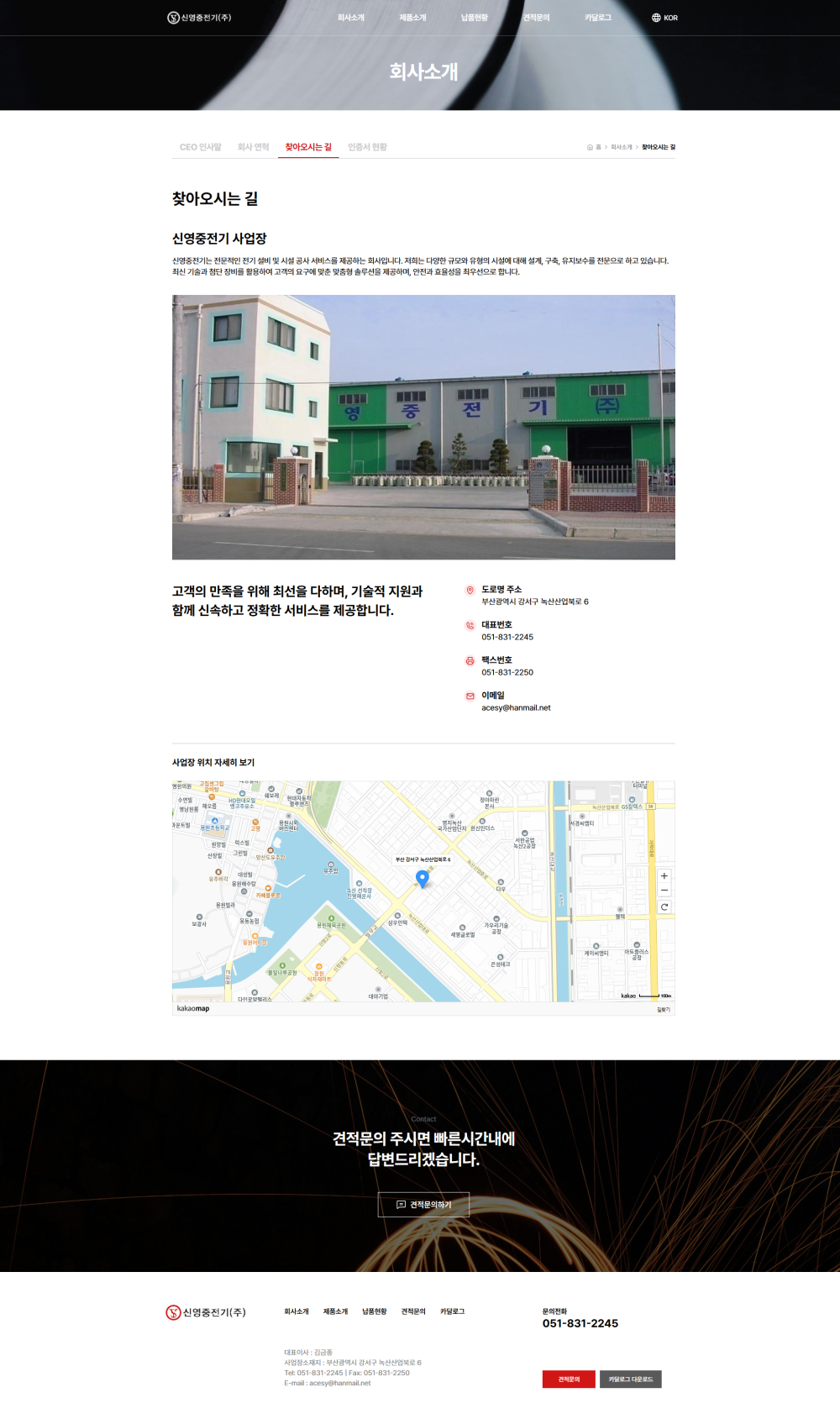Tap the 신영중전기(주) logo in the header
The width and height of the screenshot is (840, 1419).
(199, 18)
